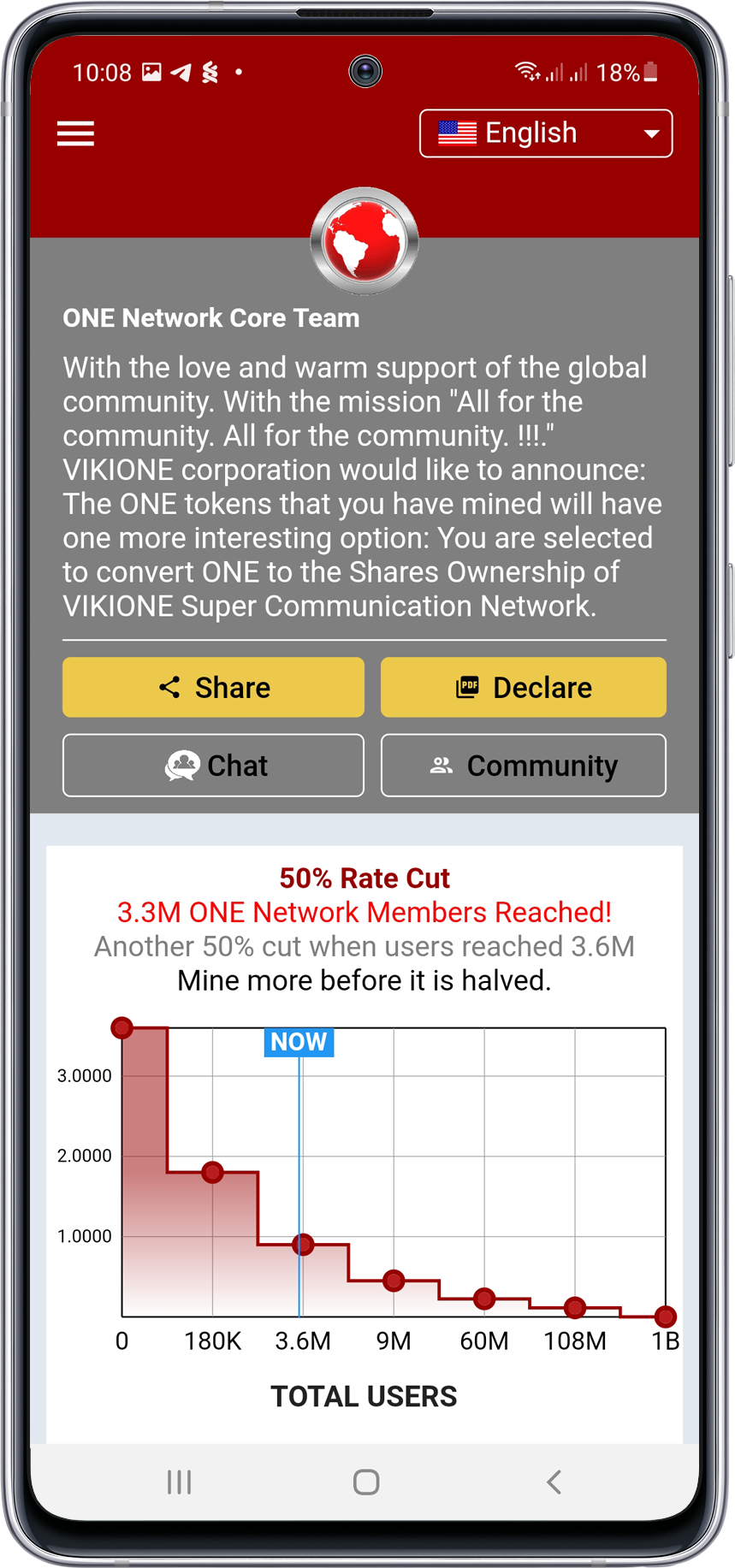Open the Community button
The width and height of the screenshot is (735, 1568).
[x=523, y=765]
